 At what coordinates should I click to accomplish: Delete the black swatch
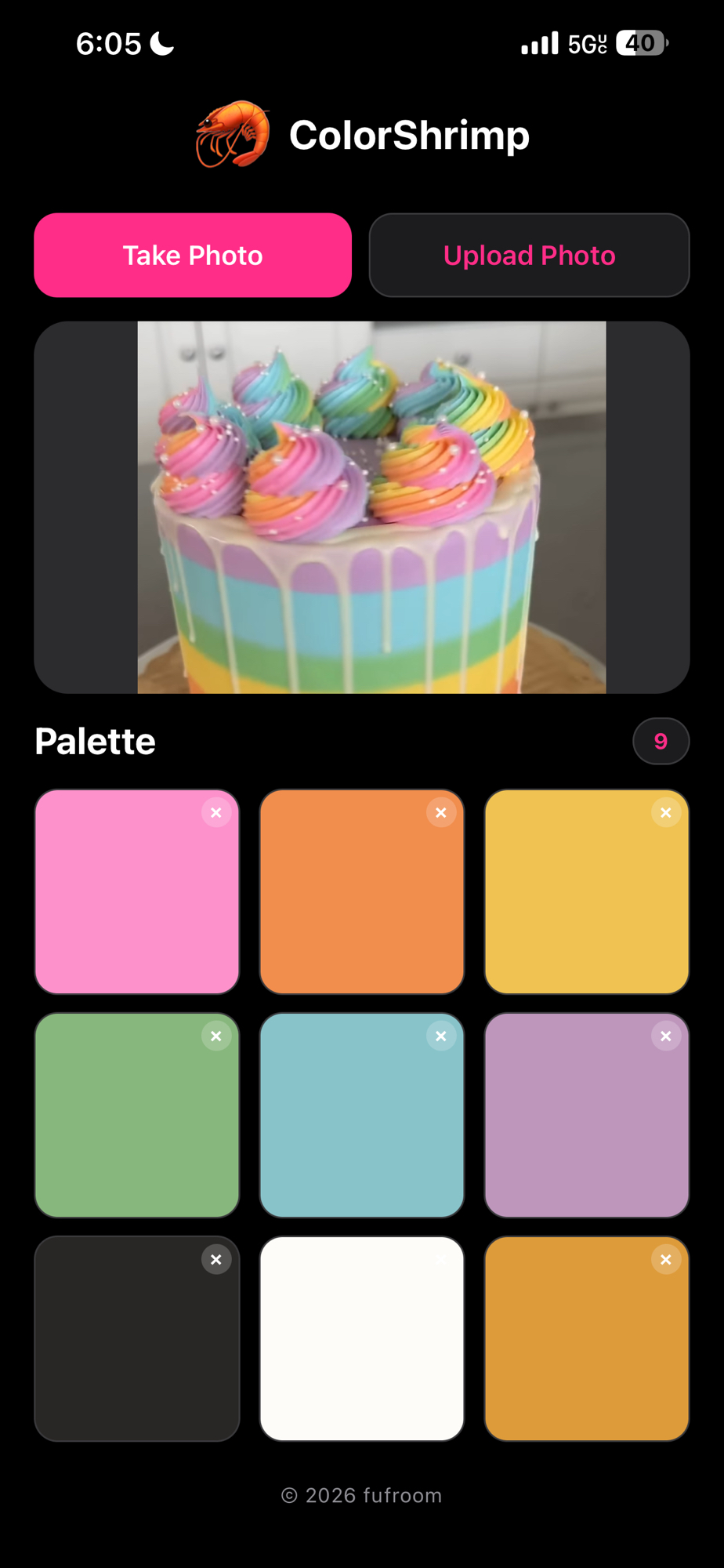pos(216,1260)
